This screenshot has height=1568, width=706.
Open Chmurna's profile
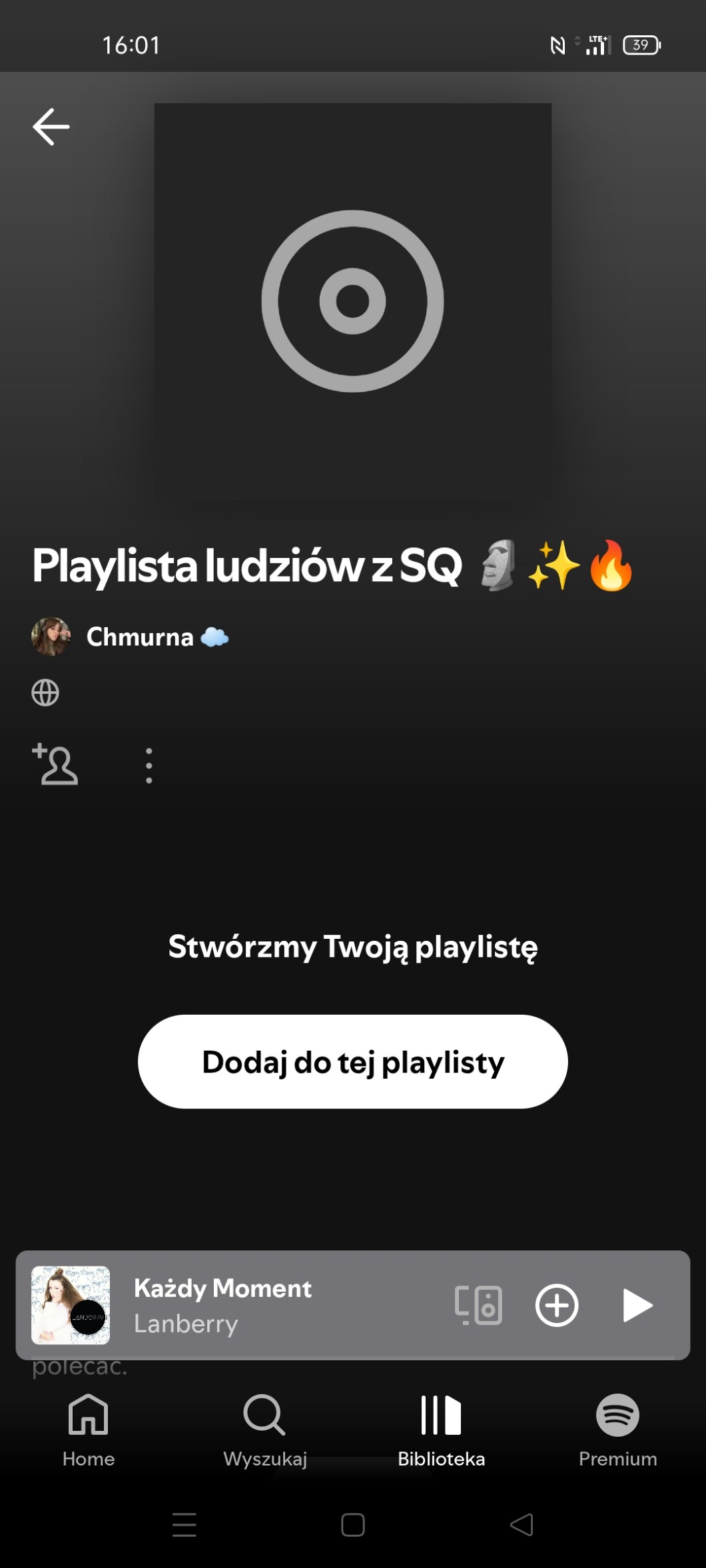[140, 637]
